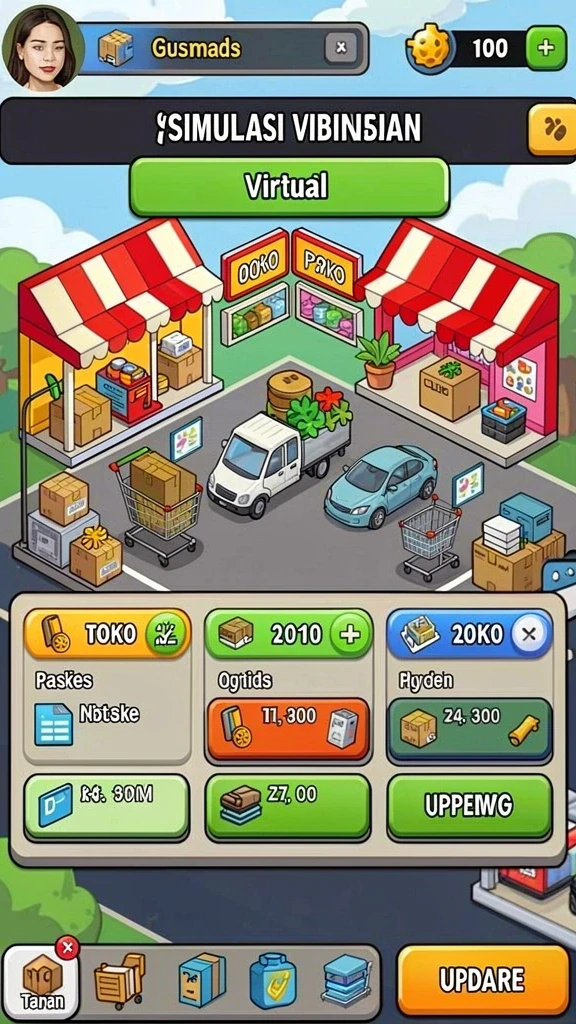
Task: Dismiss the blue 20KO panel header
Action: [x=530, y=634]
